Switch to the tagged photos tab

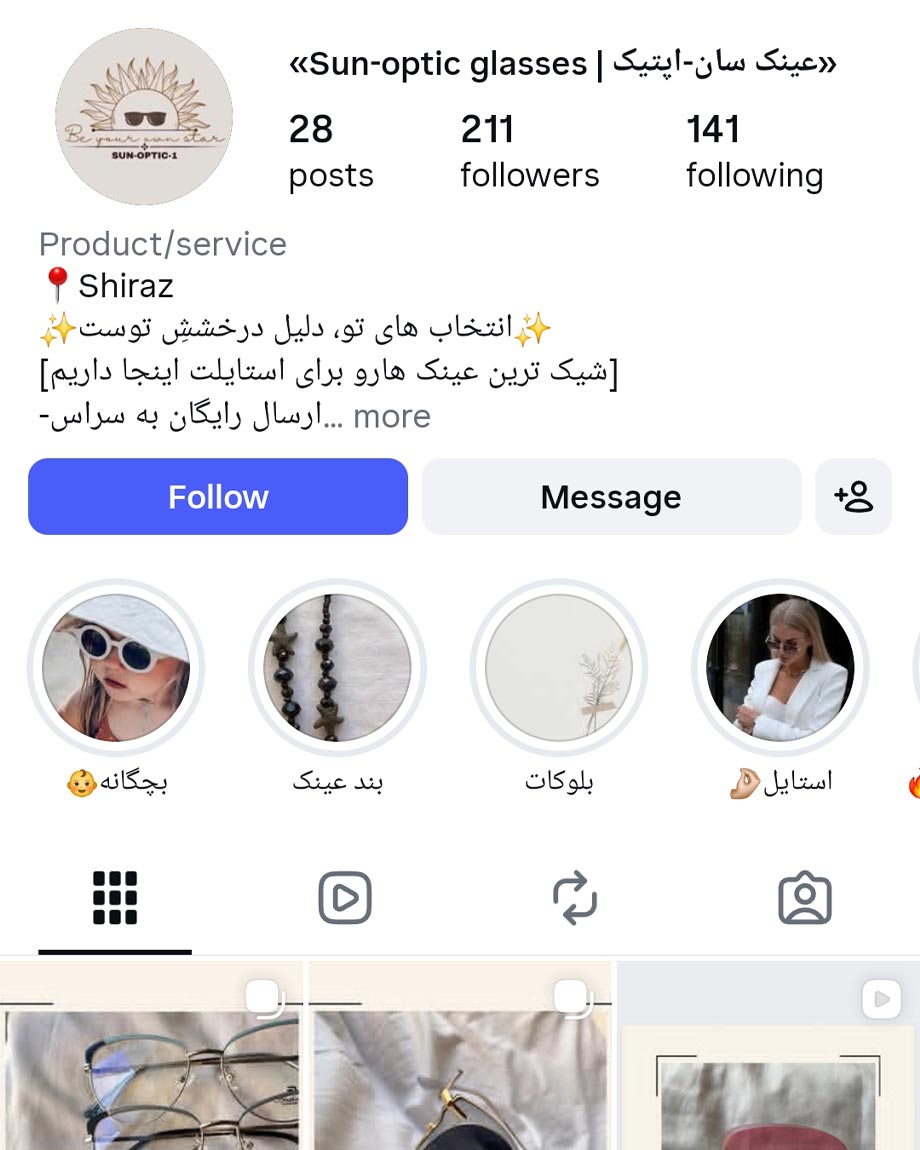805,898
